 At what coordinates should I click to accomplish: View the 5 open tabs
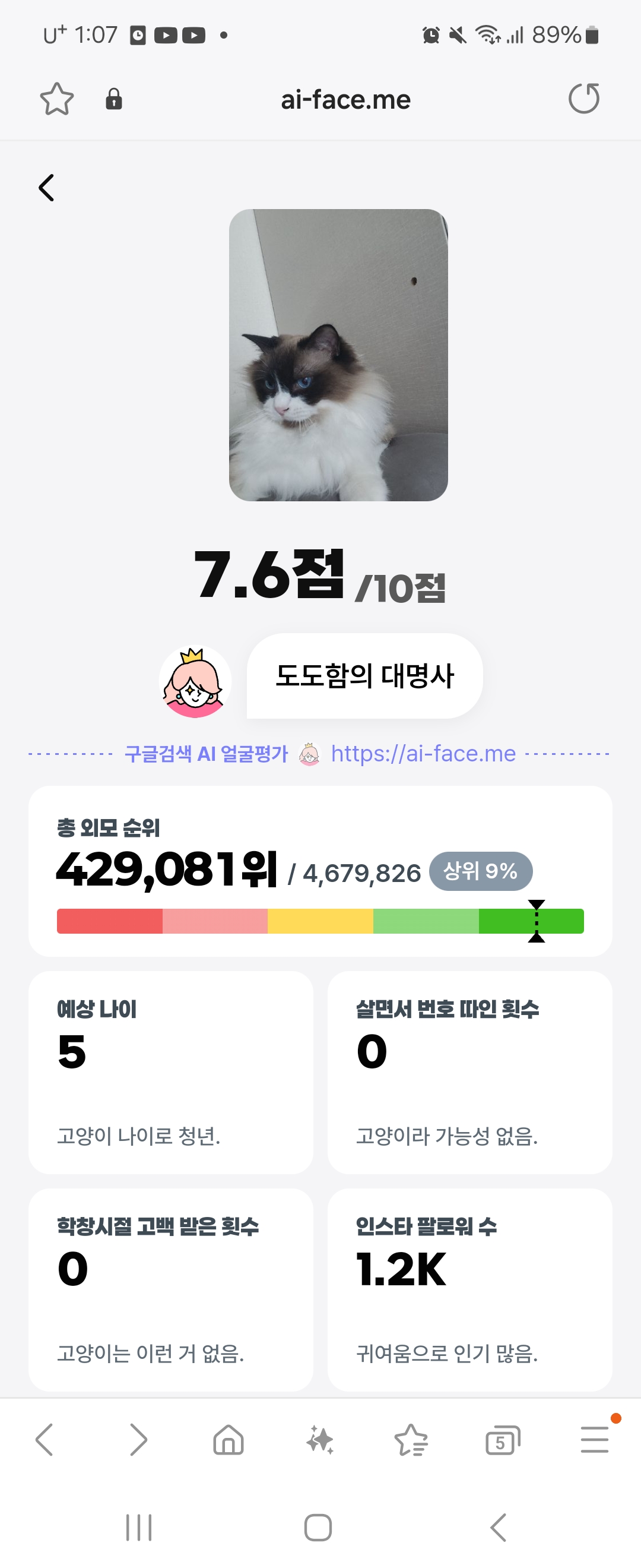pyautogui.click(x=502, y=1440)
